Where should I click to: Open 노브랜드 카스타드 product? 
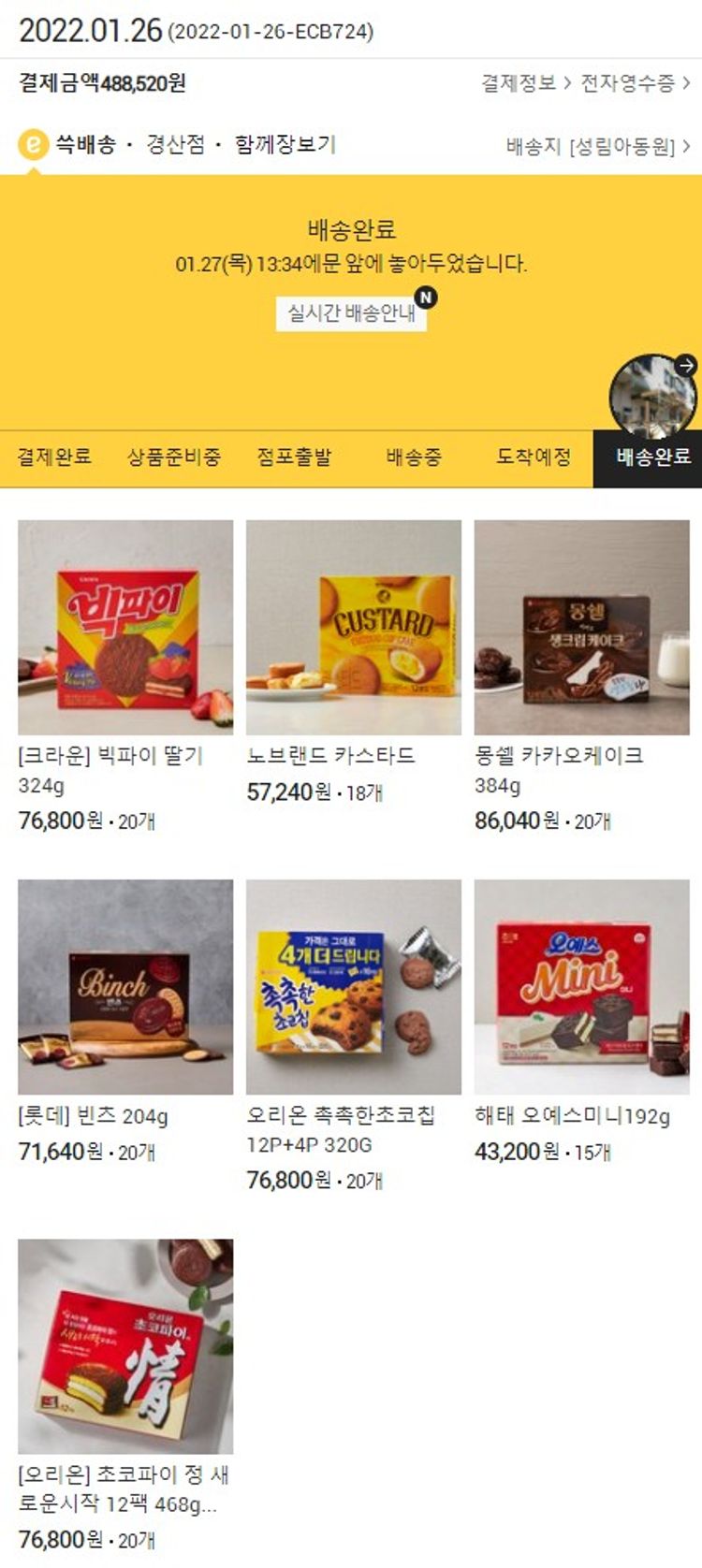[354, 628]
